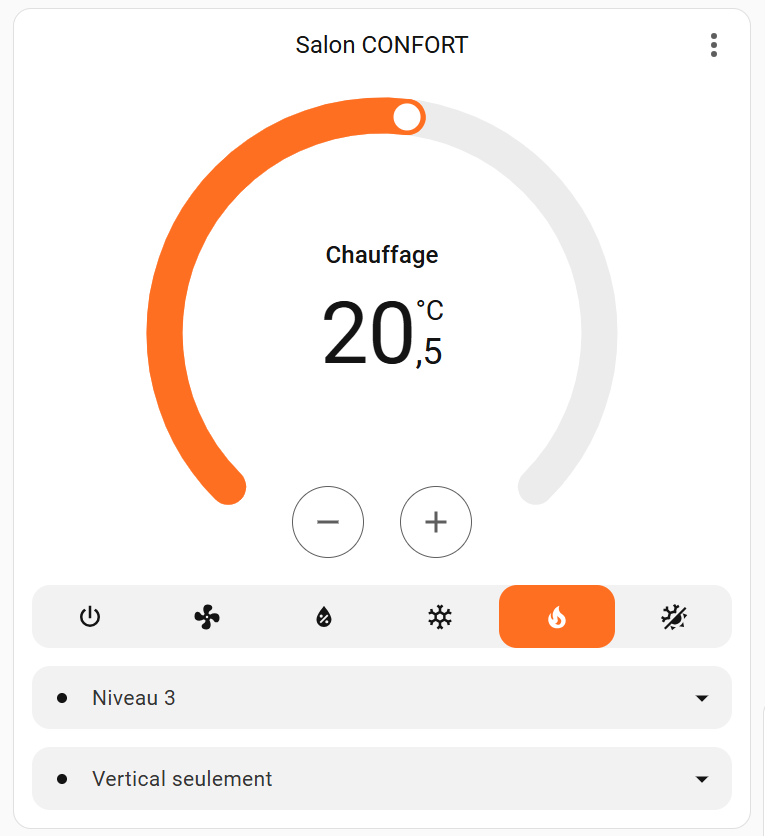Open the three-dot menu for Salon CONFORT
This screenshot has width=765, height=836.
713,45
